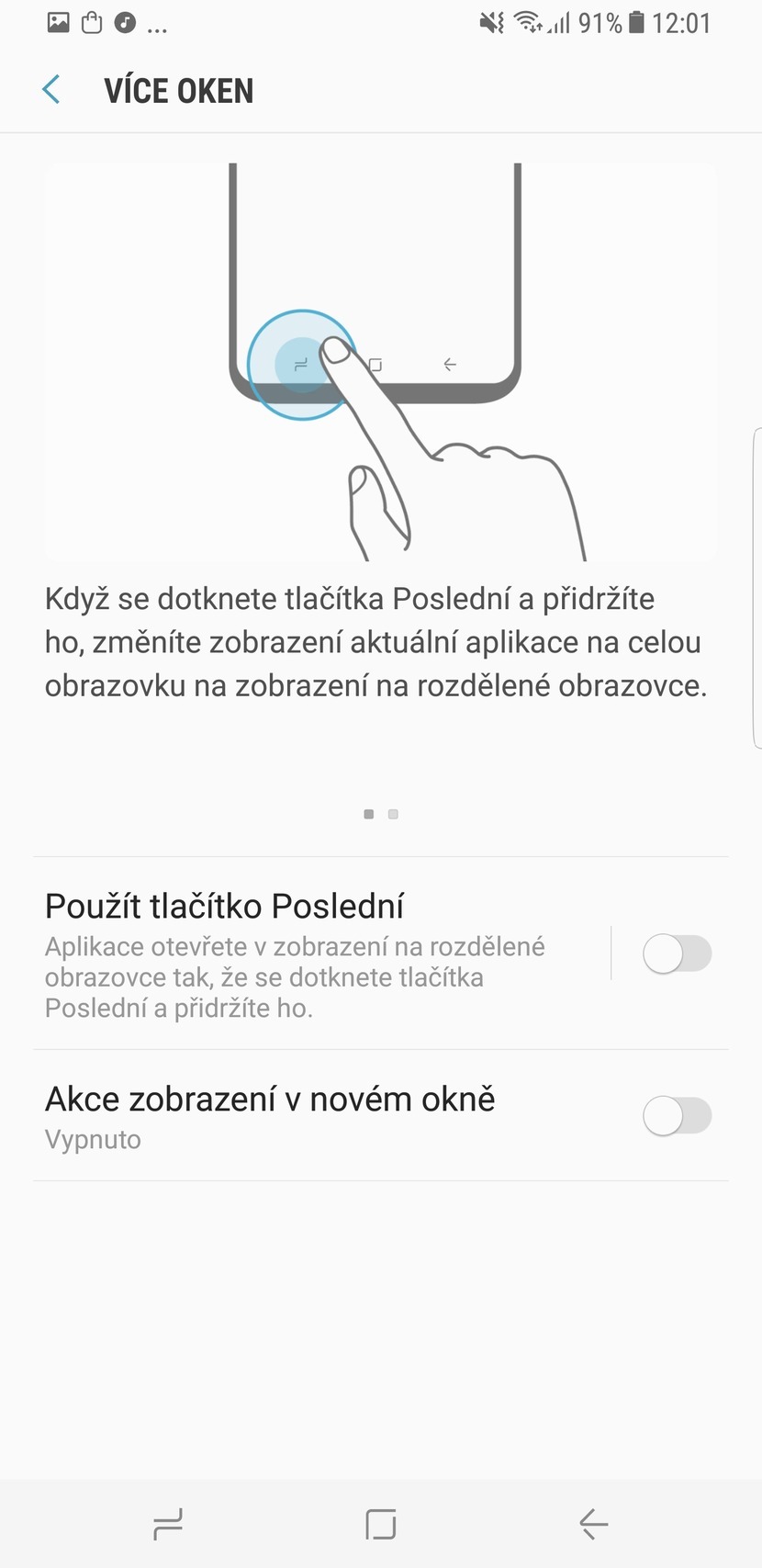Select the second page indicator dot

point(393,814)
